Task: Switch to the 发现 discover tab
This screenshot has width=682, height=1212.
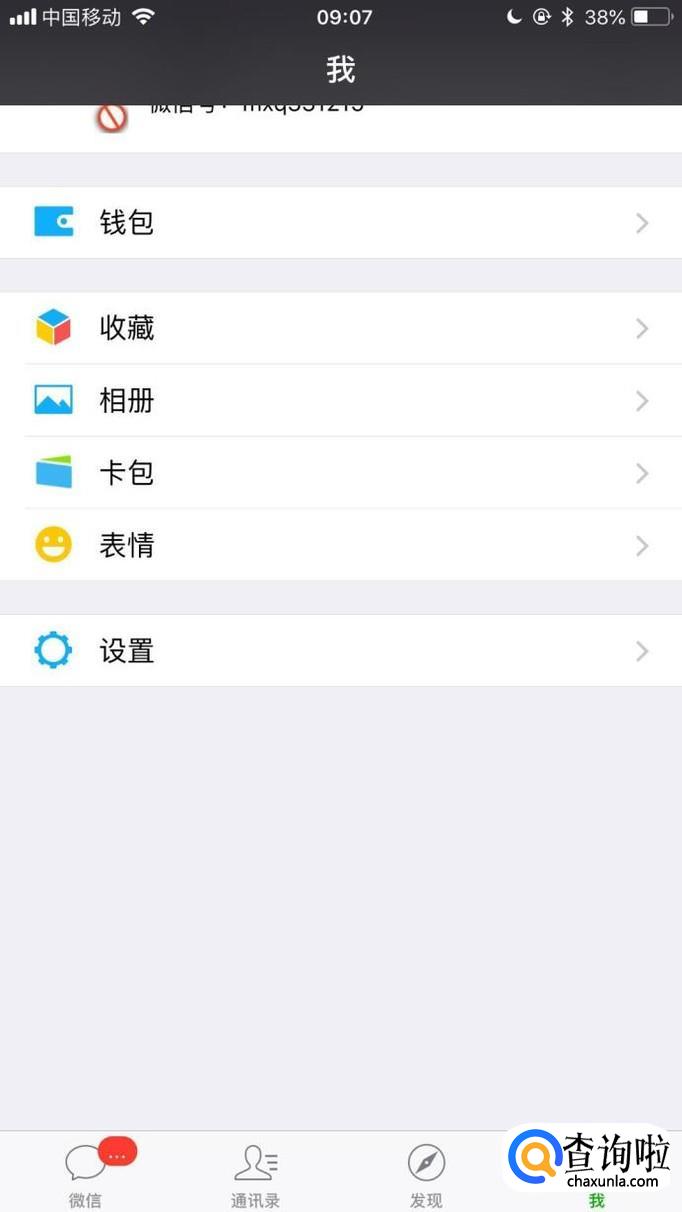Action: coord(426,1174)
